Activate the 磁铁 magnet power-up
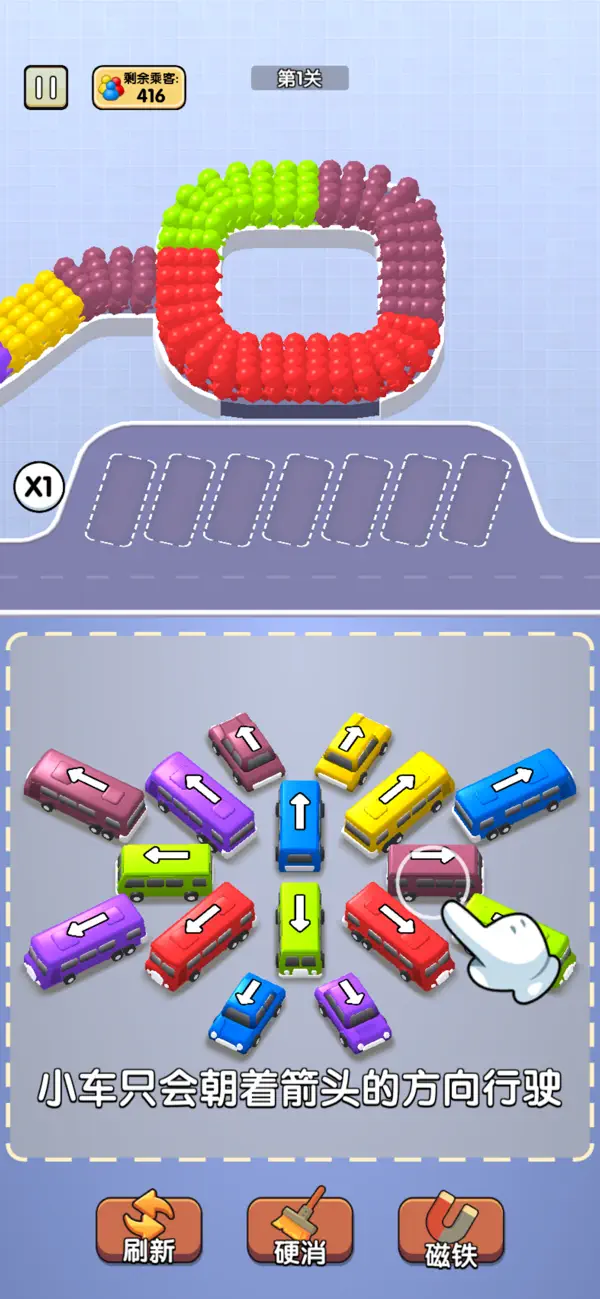 pyautogui.click(x=451, y=1229)
